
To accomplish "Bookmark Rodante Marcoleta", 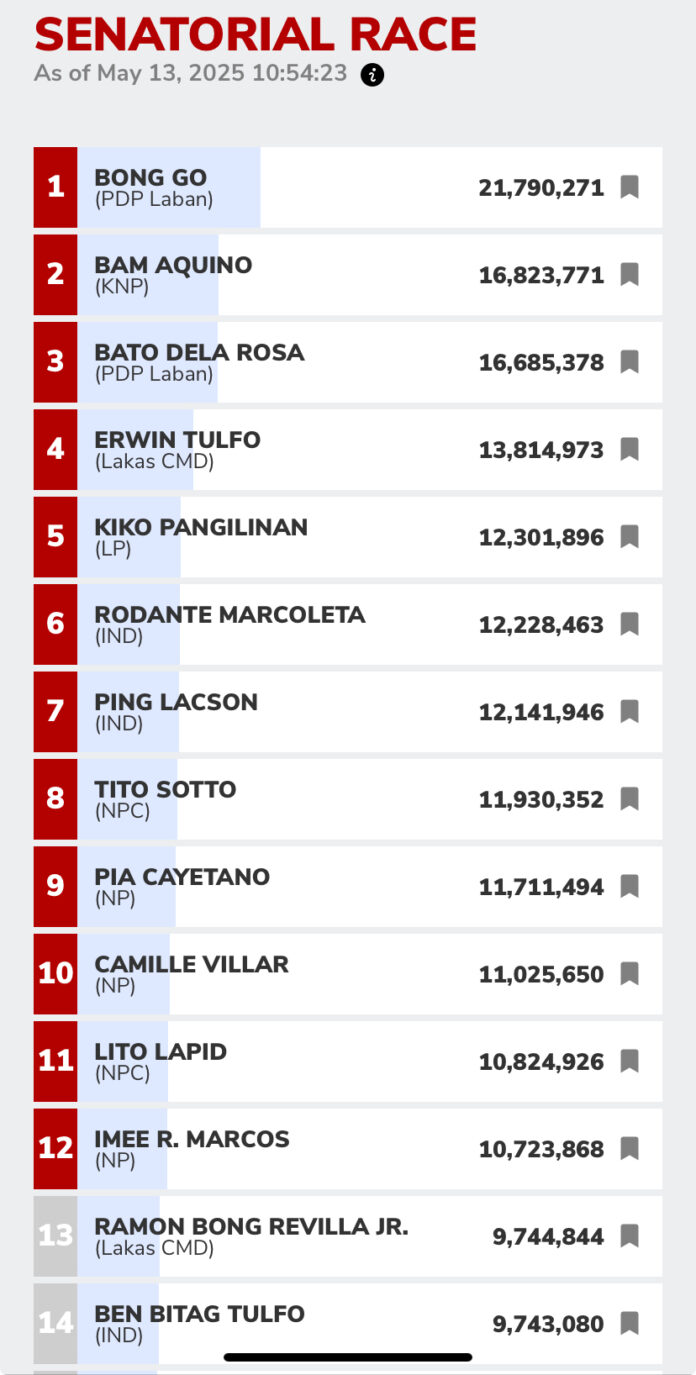I will pos(629,624).
